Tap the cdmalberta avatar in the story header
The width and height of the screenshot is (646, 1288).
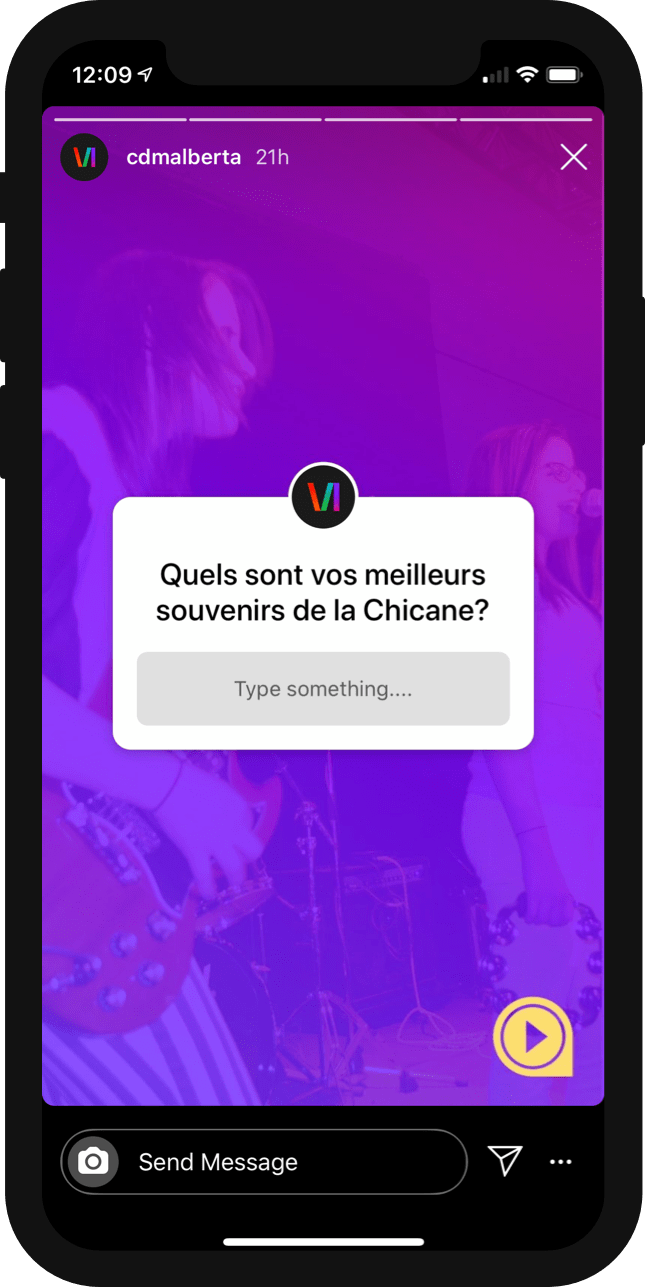coord(85,157)
